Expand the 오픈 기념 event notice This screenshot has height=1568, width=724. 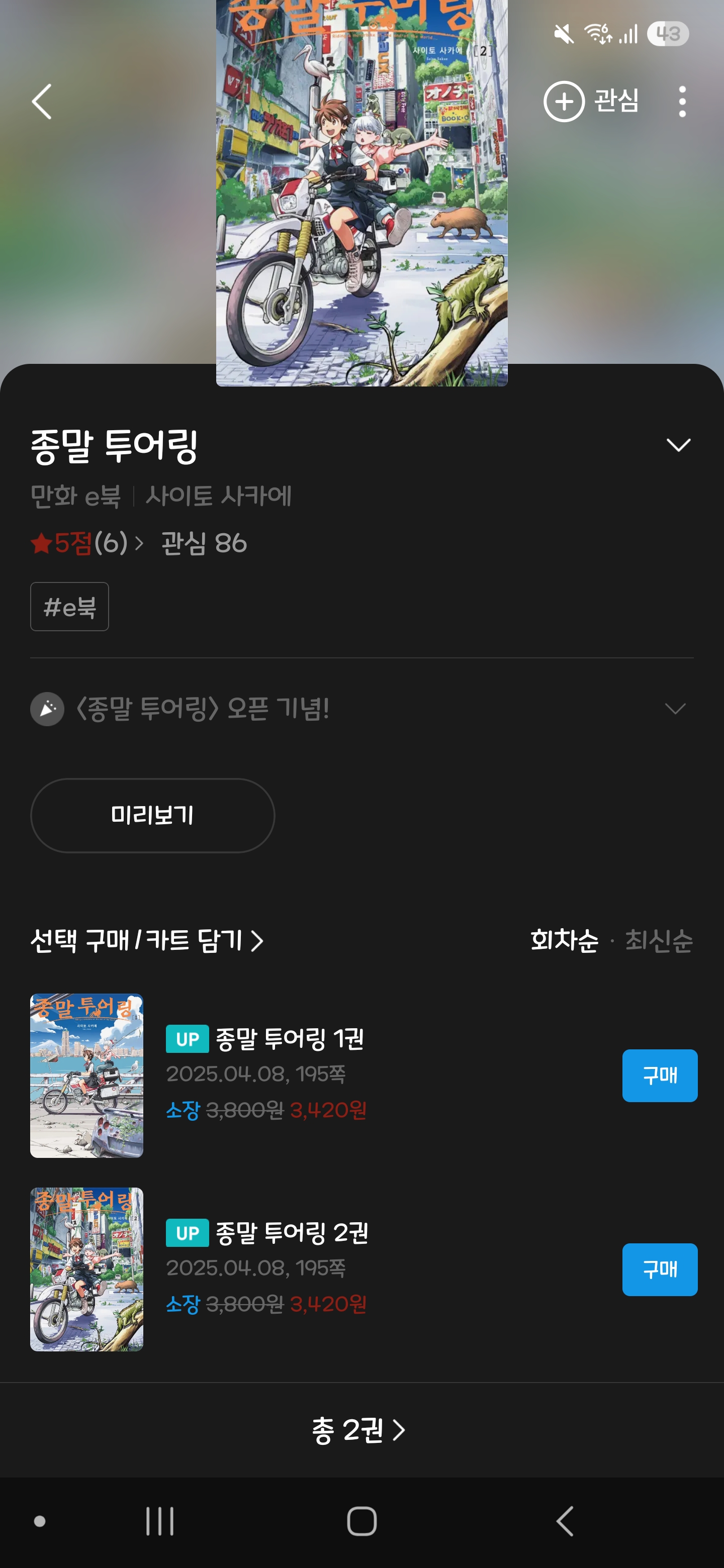pos(675,709)
